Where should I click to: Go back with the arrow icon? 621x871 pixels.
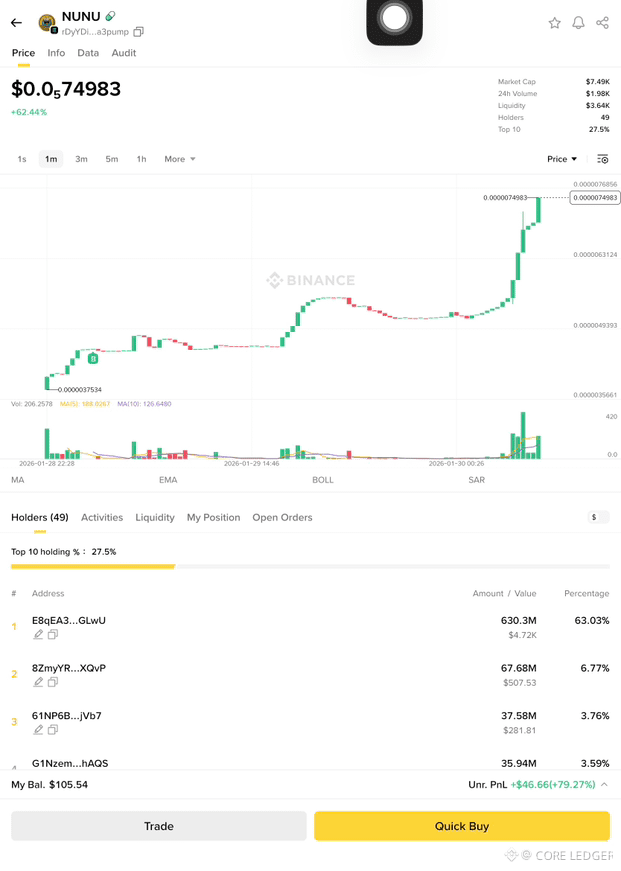point(16,23)
